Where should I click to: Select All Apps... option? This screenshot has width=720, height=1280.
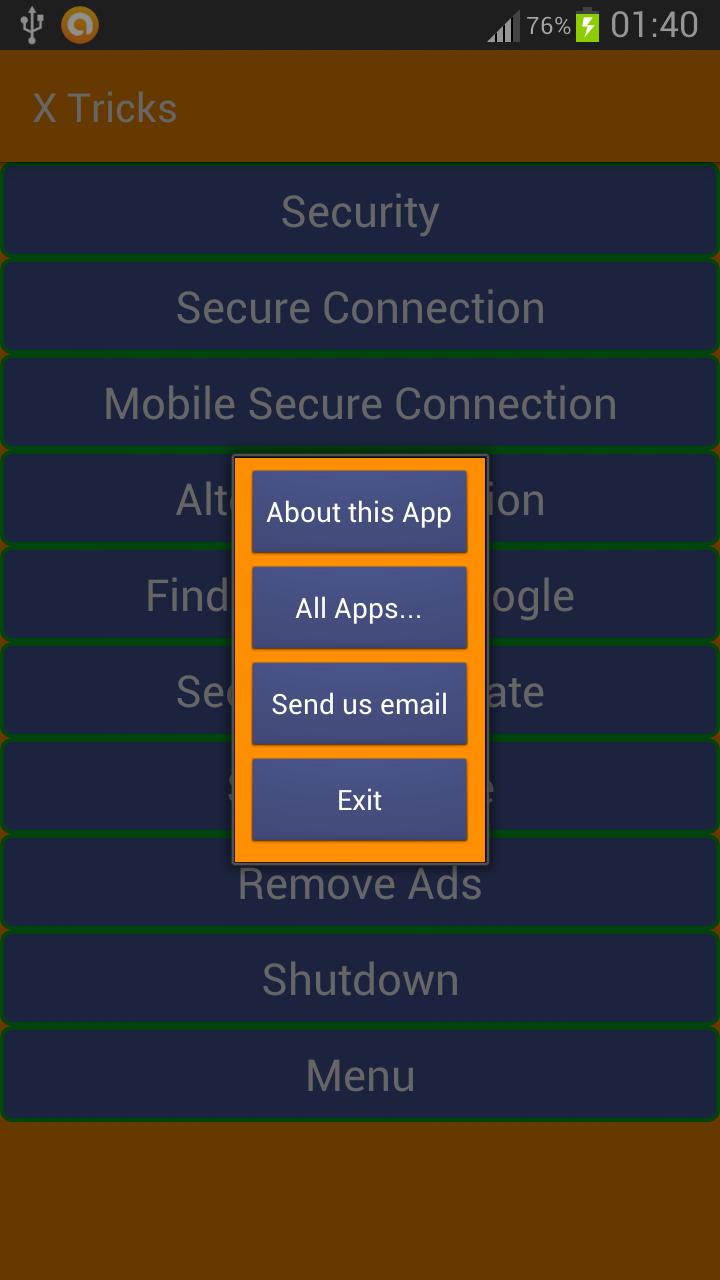(x=359, y=608)
